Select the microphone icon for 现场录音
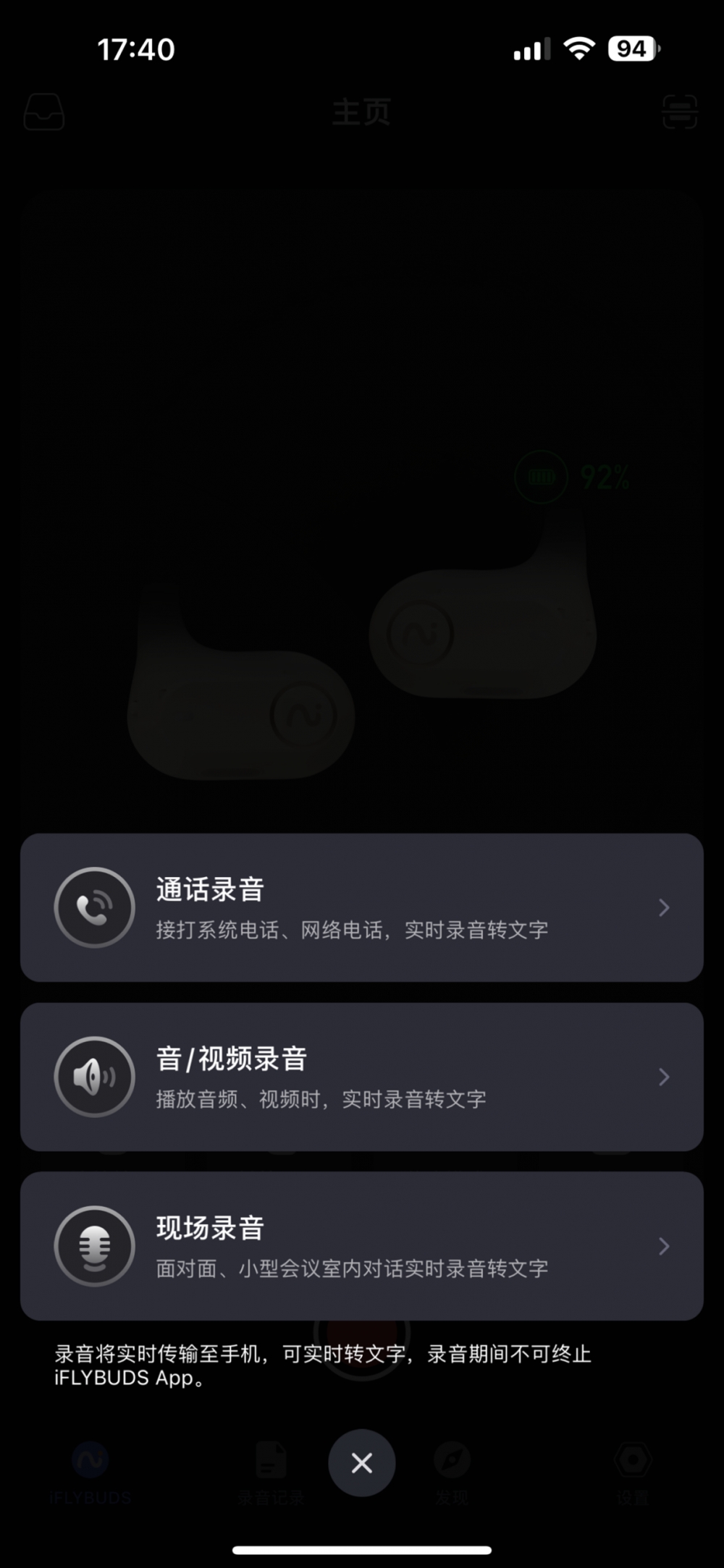 click(x=94, y=1246)
